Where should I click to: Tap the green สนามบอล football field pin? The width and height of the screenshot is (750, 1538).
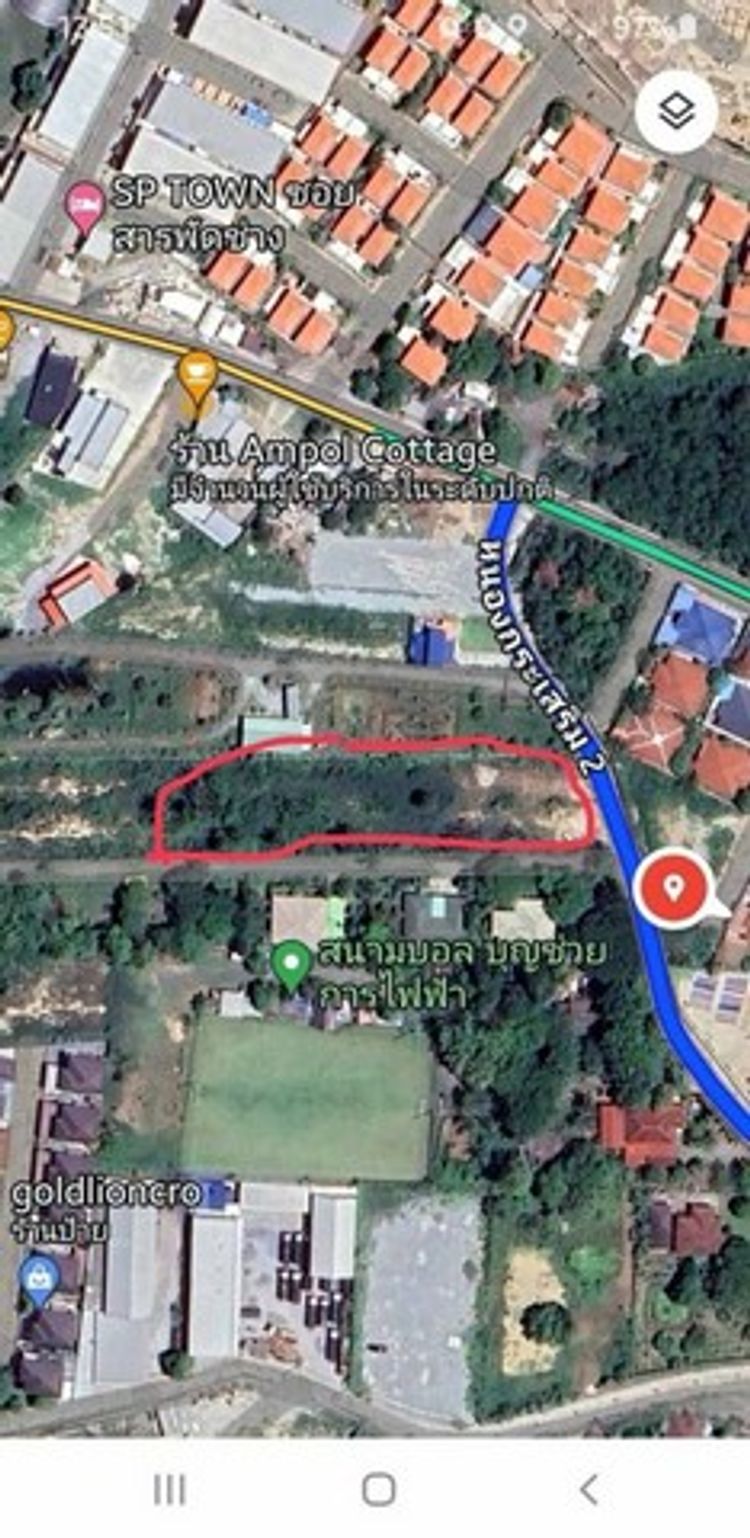tap(291, 964)
